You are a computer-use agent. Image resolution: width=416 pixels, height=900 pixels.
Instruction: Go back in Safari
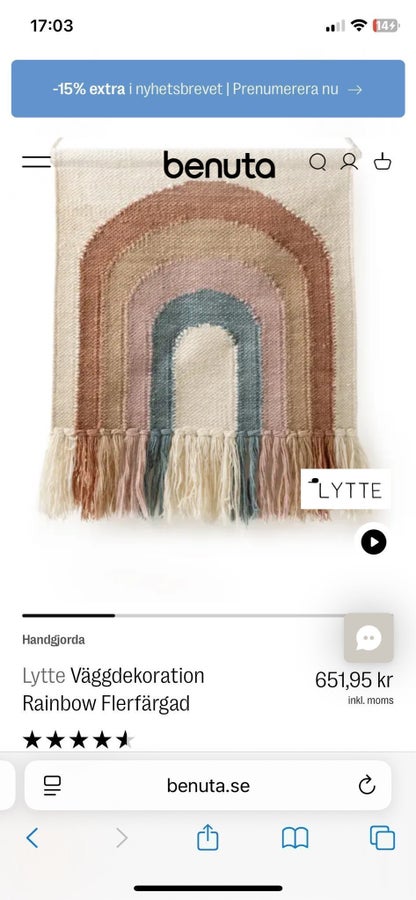[x=33, y=838]
